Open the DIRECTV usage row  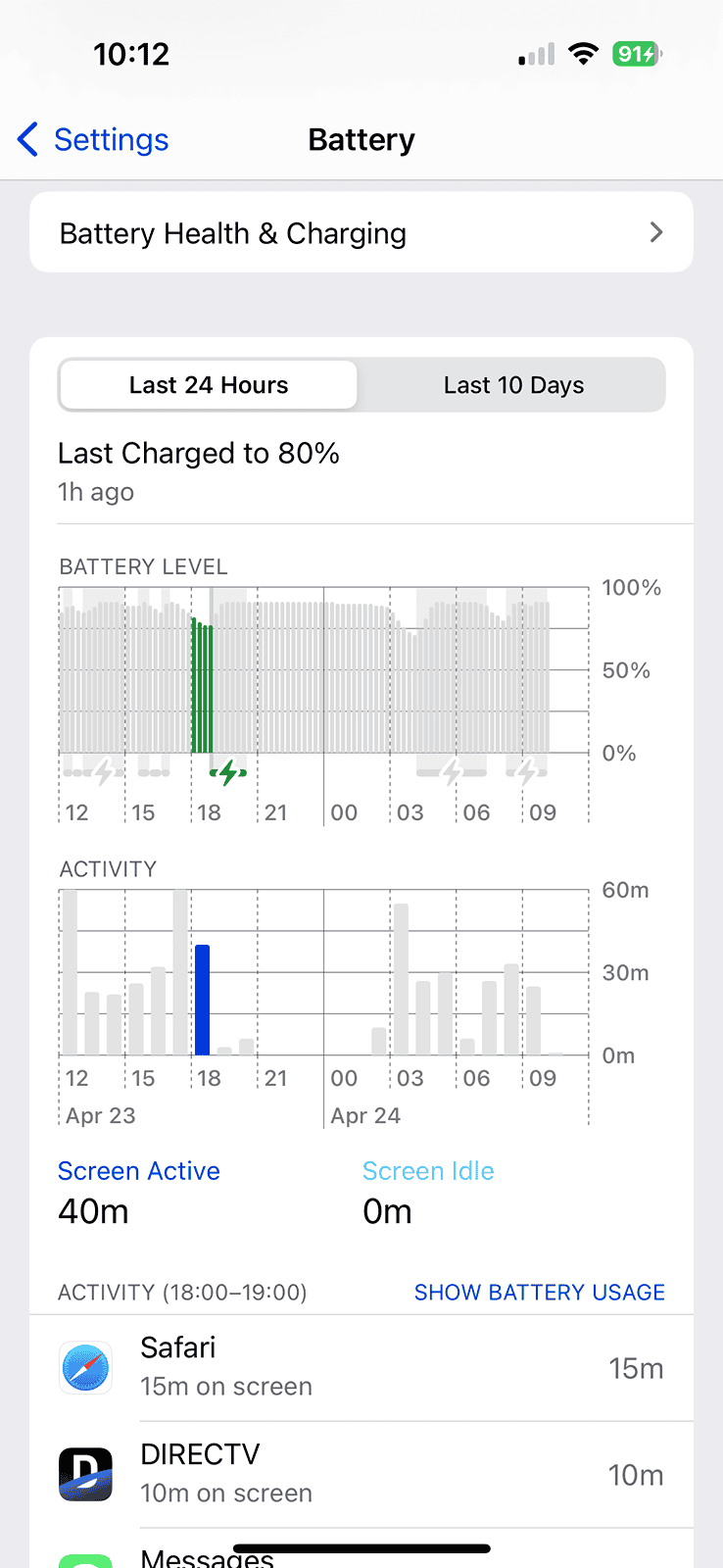tap(361, 1475)
